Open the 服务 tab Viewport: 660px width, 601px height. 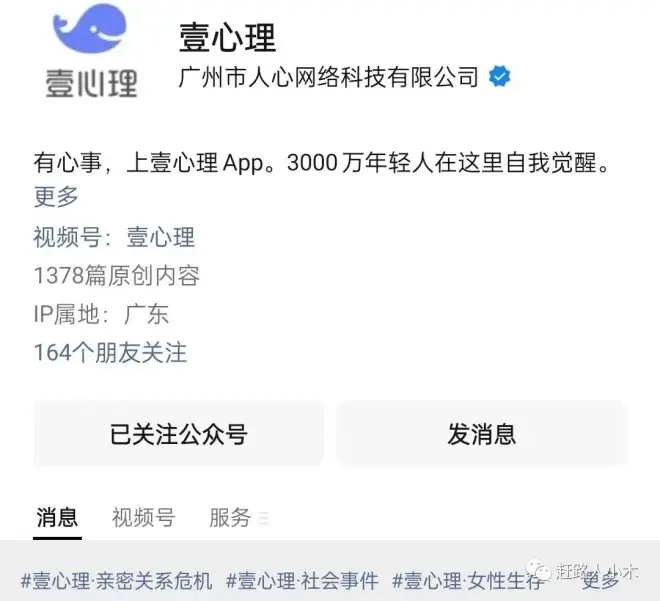pos(231,517)
